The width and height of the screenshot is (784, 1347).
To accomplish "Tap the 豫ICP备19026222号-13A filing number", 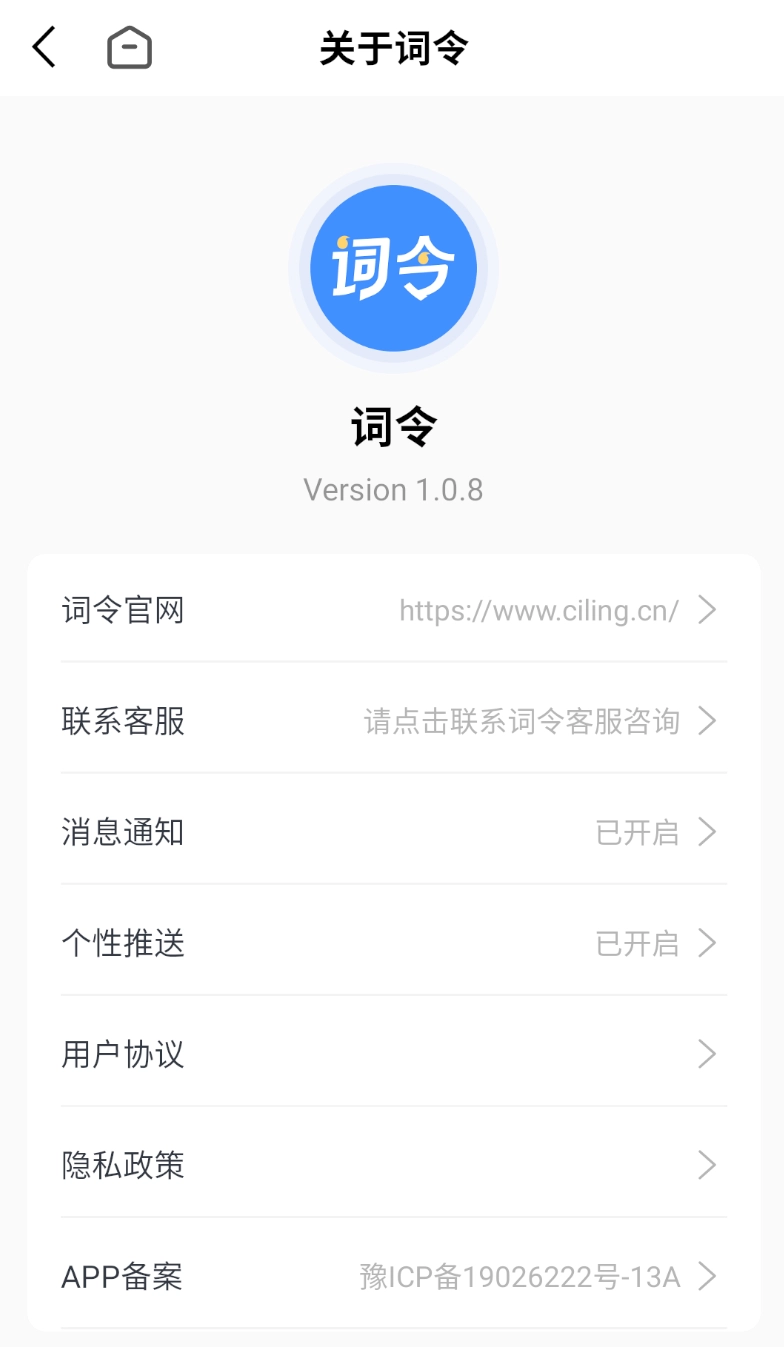I will click(x=519, y=1276).
